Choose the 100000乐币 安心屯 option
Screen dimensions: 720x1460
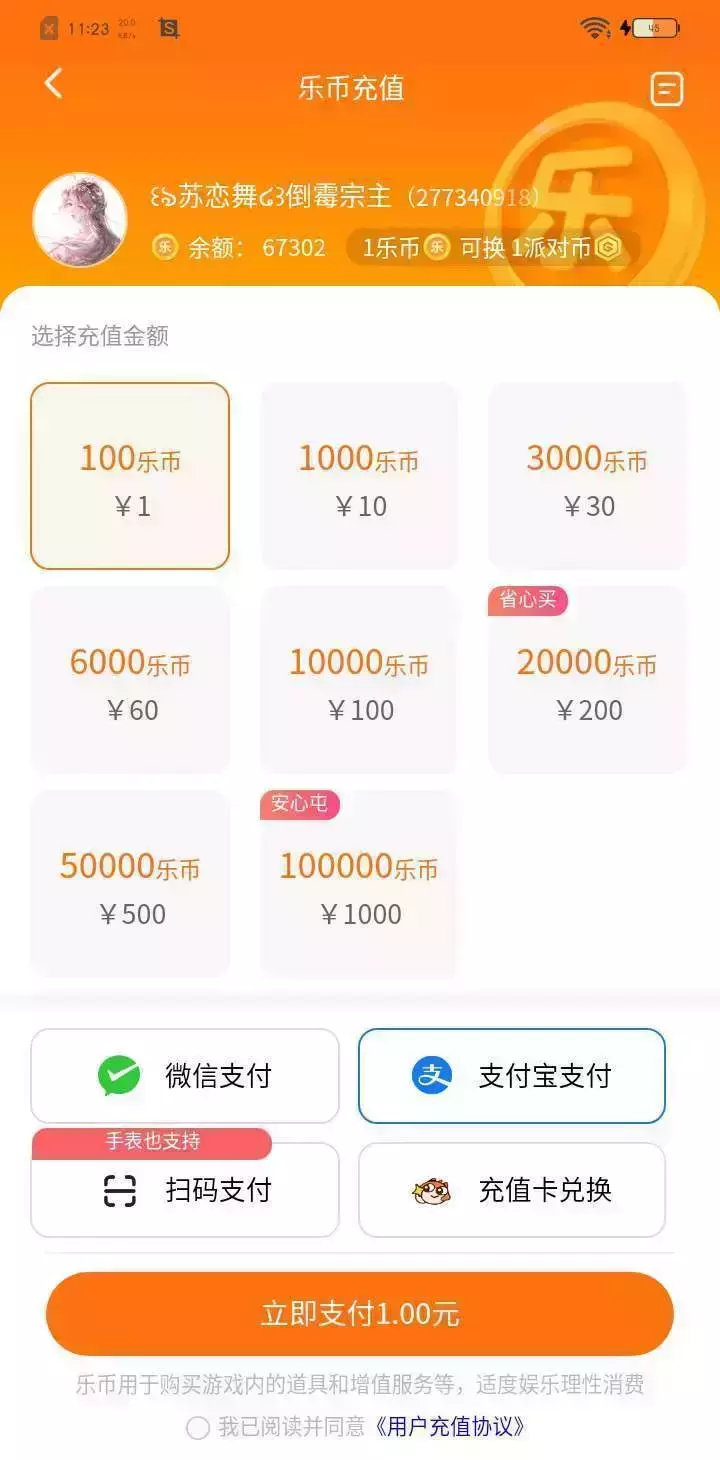[359, 884]
